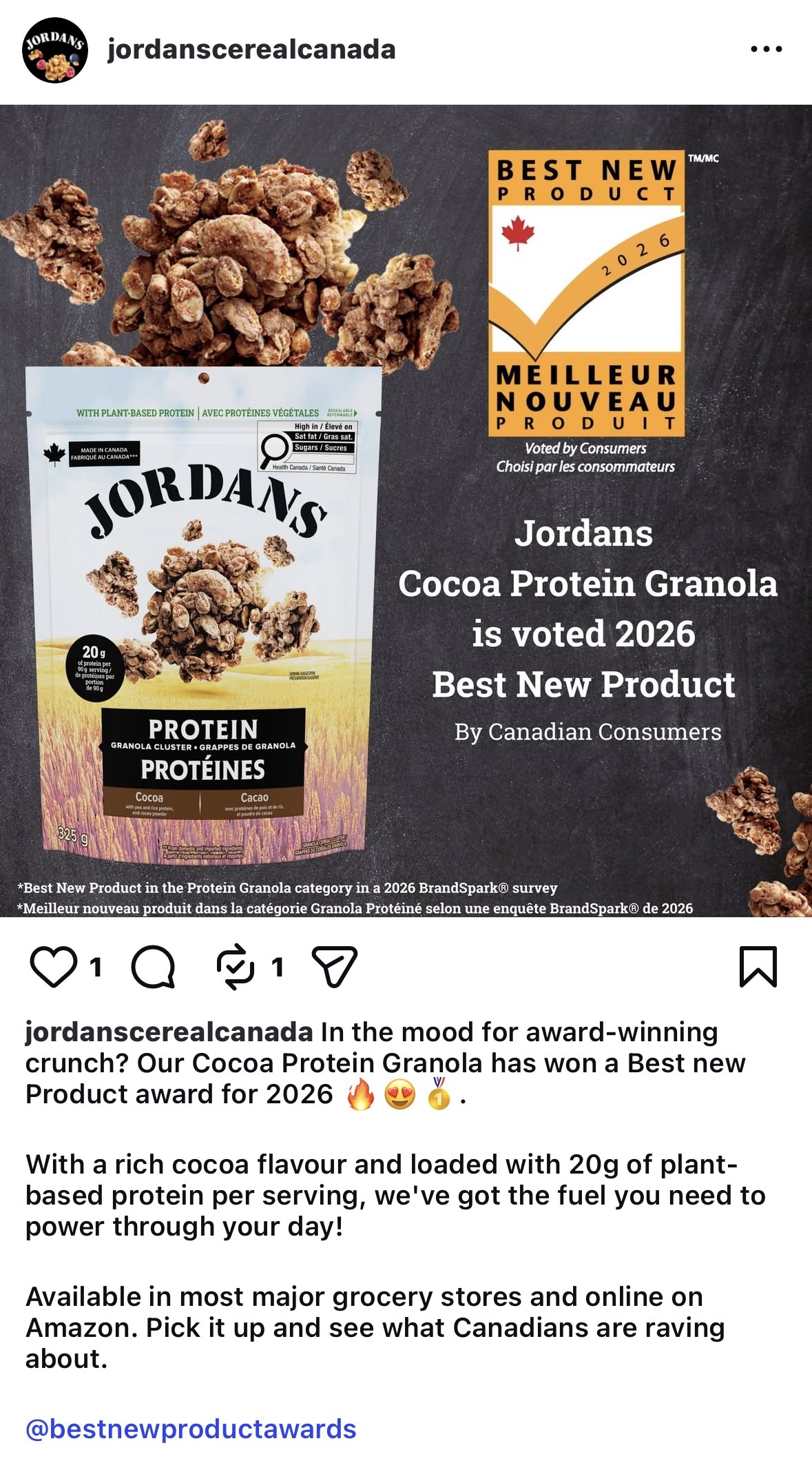Open the three-dot post options menu
This screenshot has height=1463, width=812.
(766, 50)
